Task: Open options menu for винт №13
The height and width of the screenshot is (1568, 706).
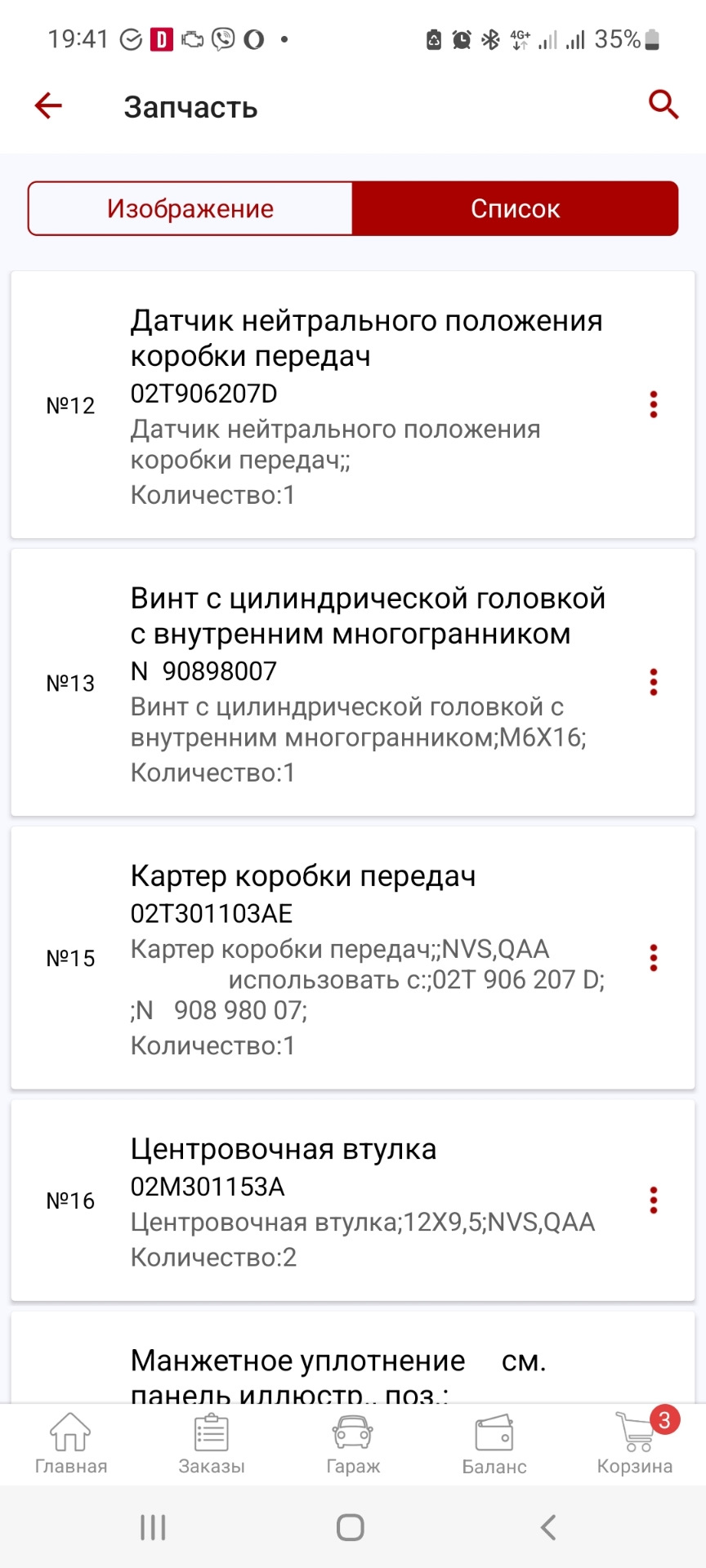Action: [653, 683]
